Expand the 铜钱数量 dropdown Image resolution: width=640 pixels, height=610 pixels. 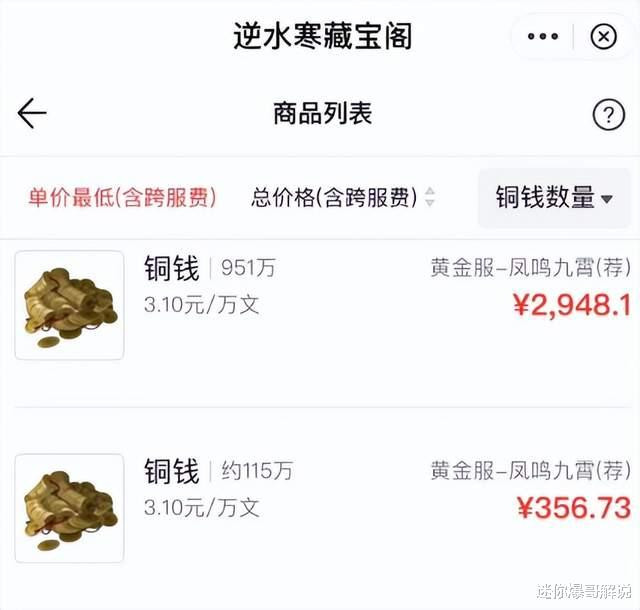[555, 197]
